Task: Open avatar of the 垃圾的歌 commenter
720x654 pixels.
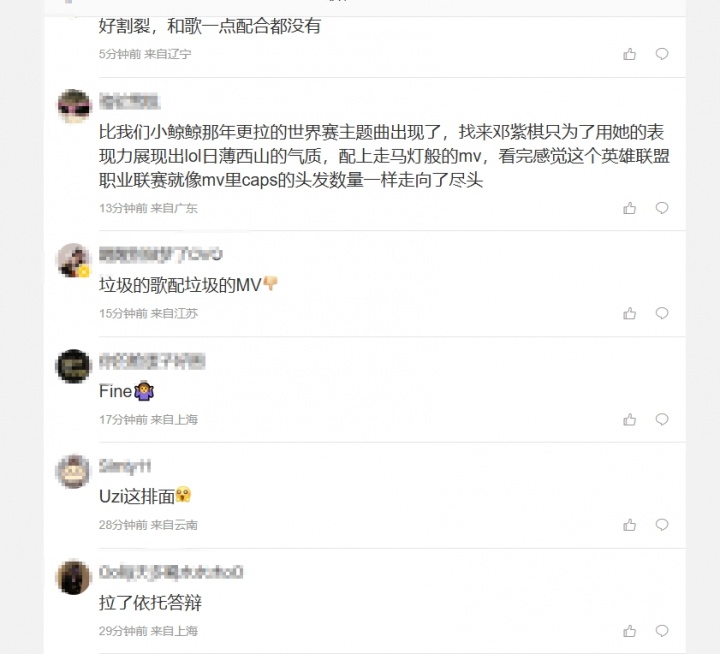Action: pos(74,259)
